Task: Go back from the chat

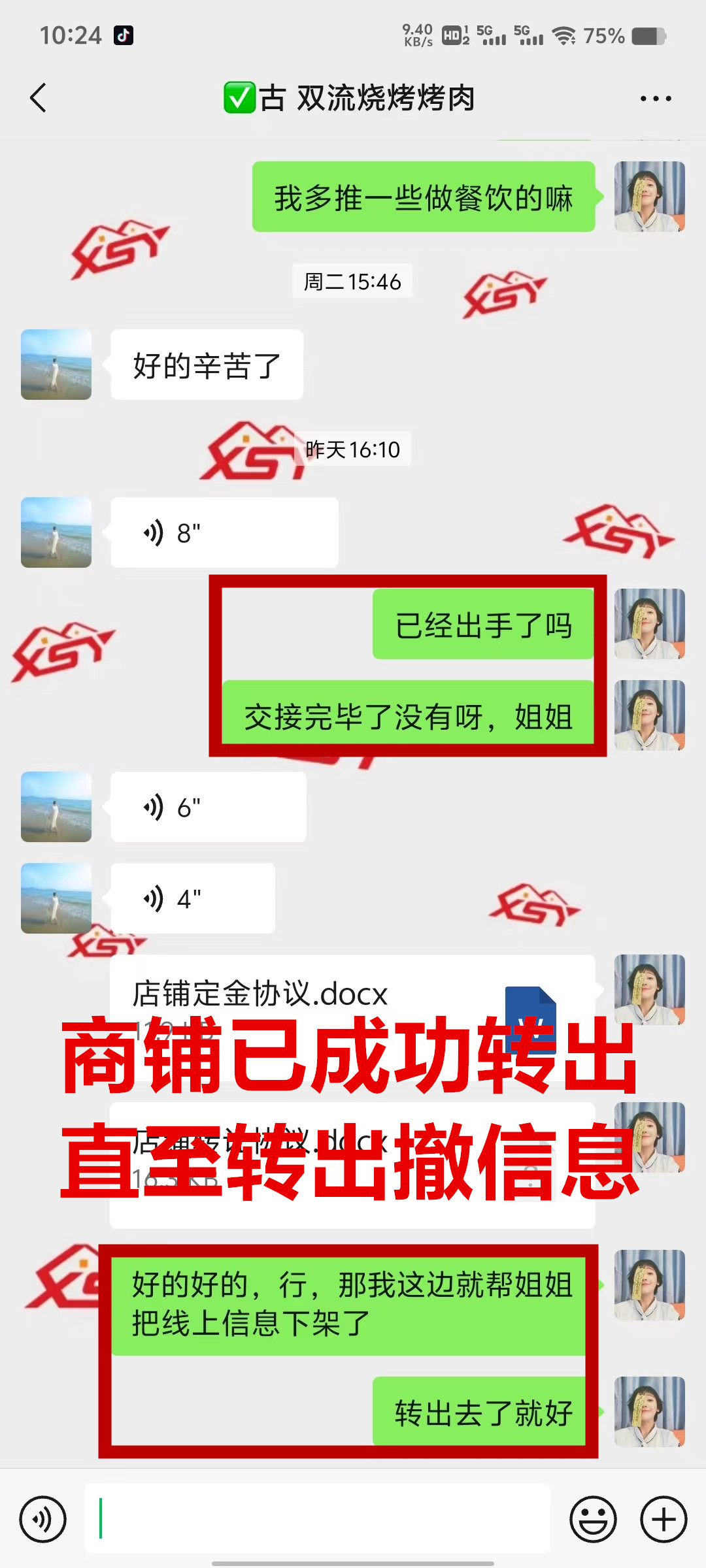Action: point(39,98)
